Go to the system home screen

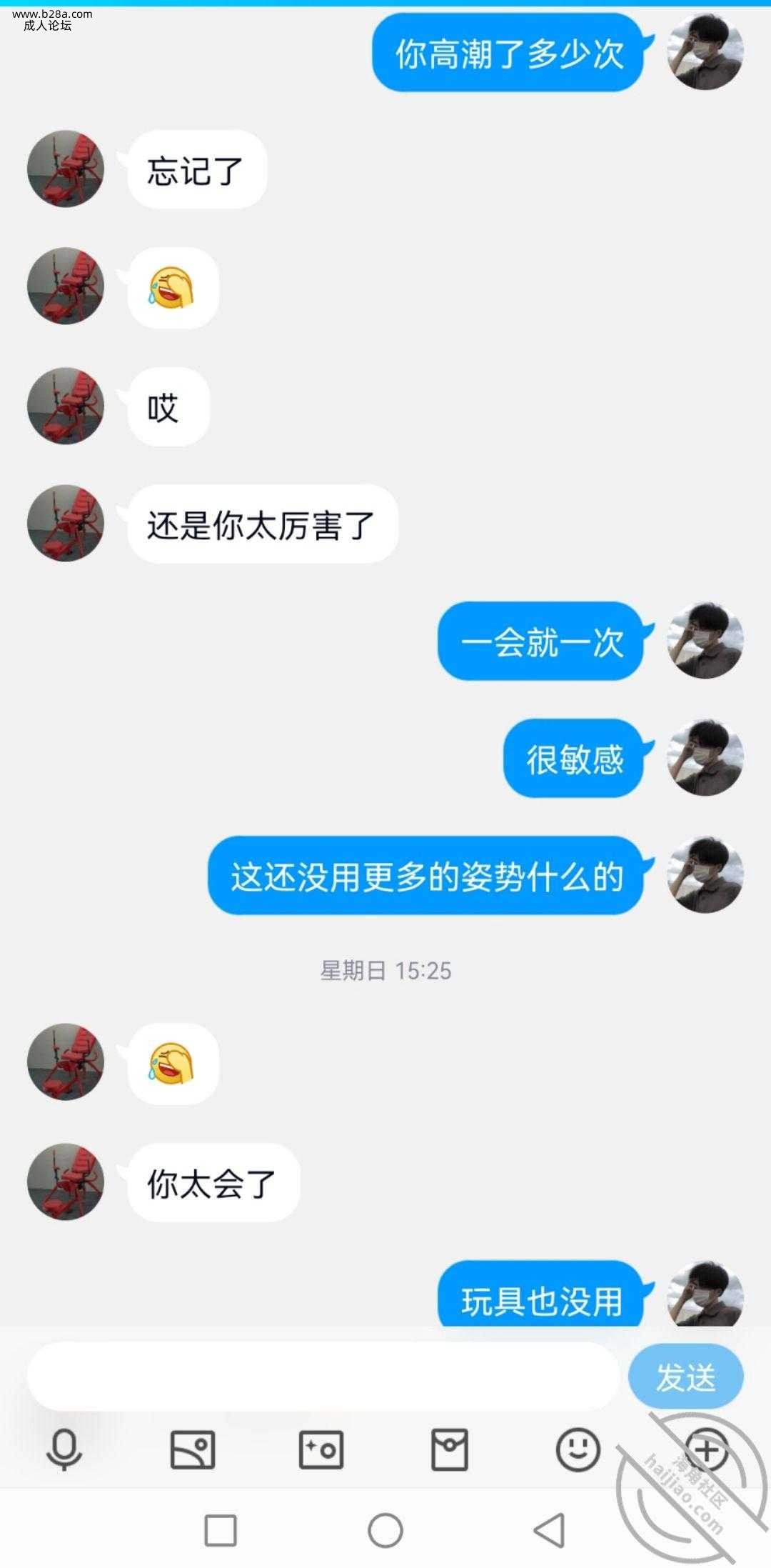(385, 1529)
